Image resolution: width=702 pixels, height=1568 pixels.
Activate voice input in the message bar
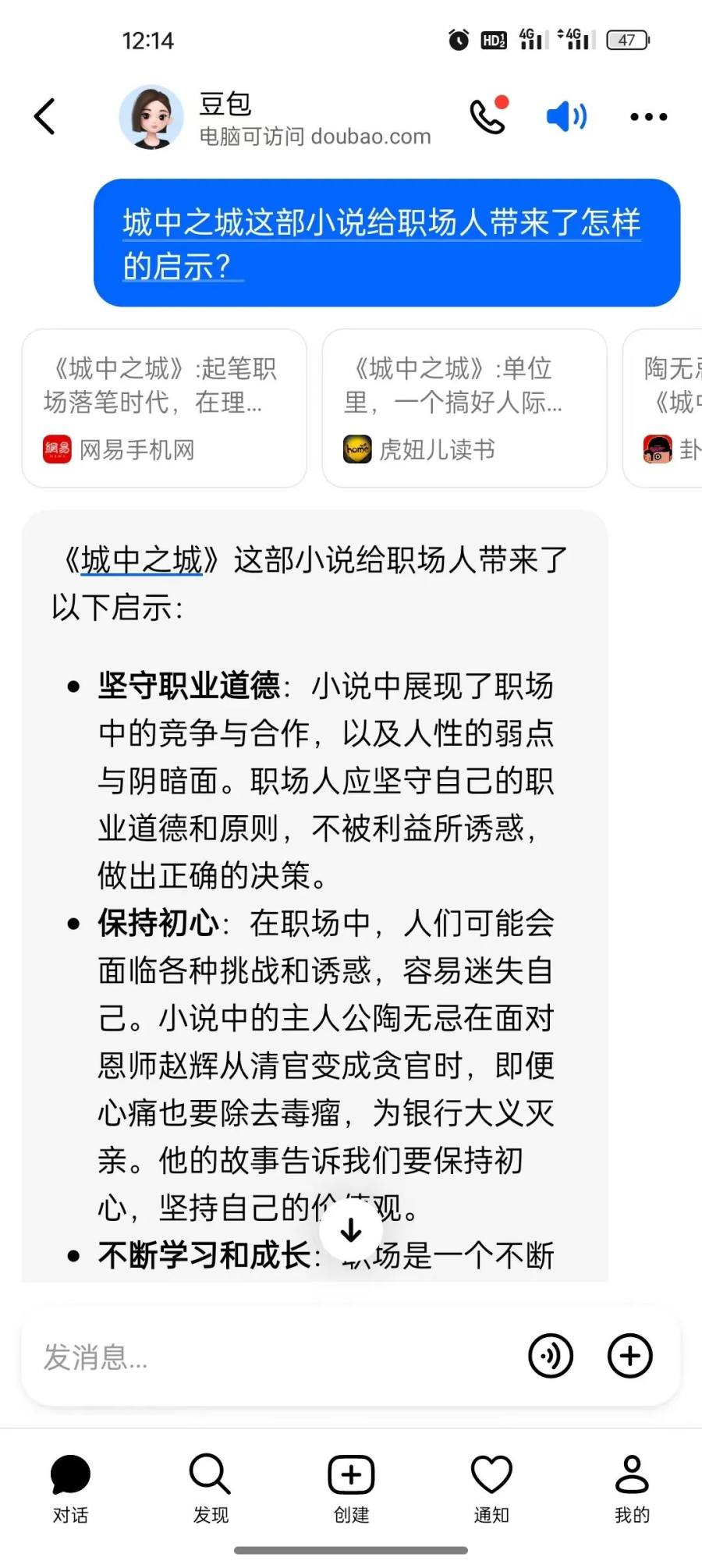pos(551,1356)
